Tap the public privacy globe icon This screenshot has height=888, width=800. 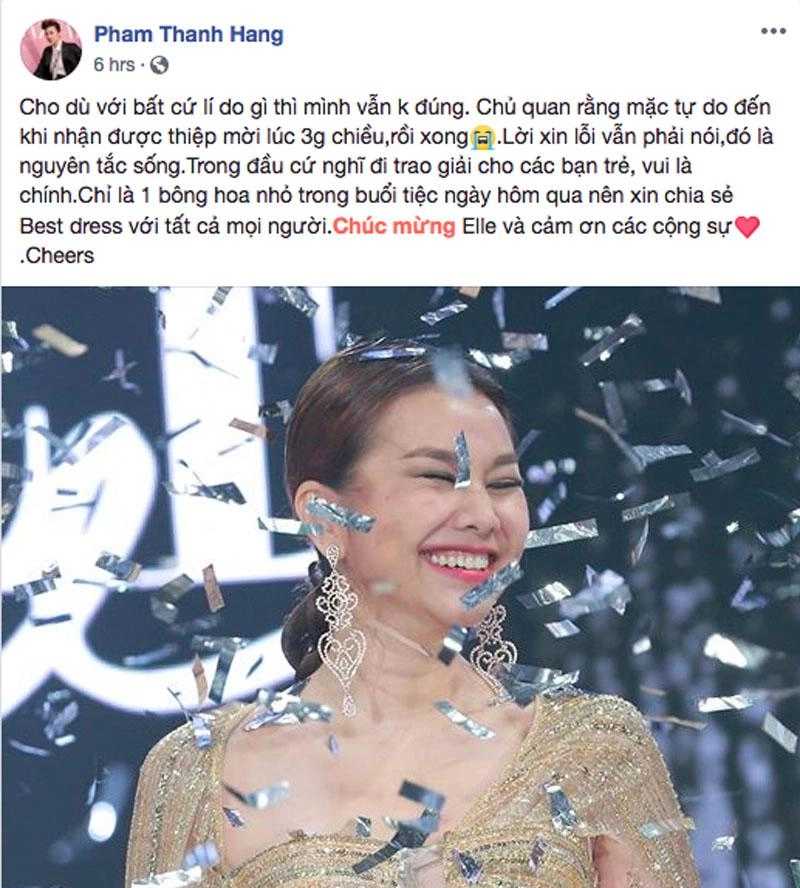[x=160, y=65]
